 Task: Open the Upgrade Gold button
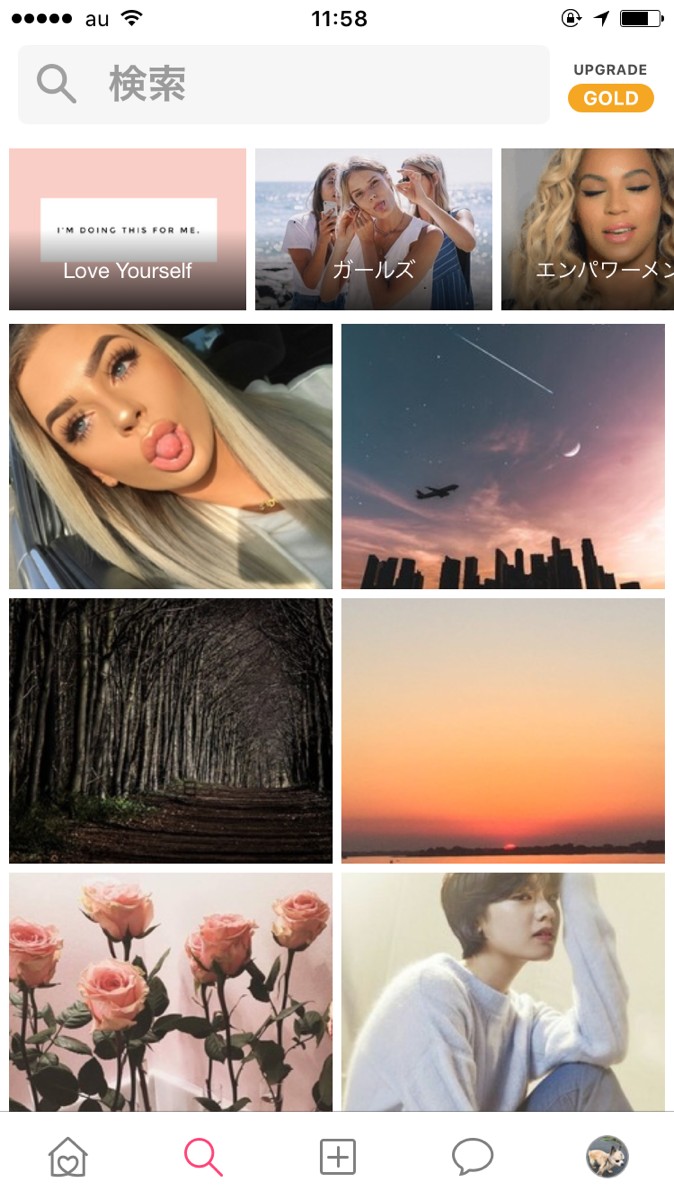(610, 87)
